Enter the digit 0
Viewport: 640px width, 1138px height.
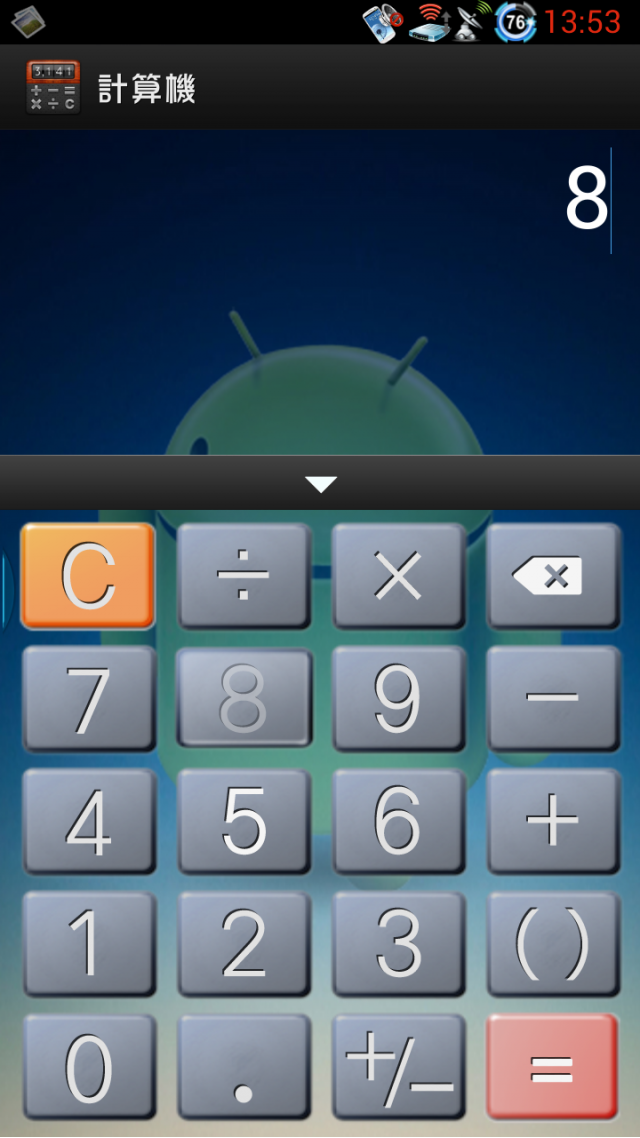coord(88,1067)
